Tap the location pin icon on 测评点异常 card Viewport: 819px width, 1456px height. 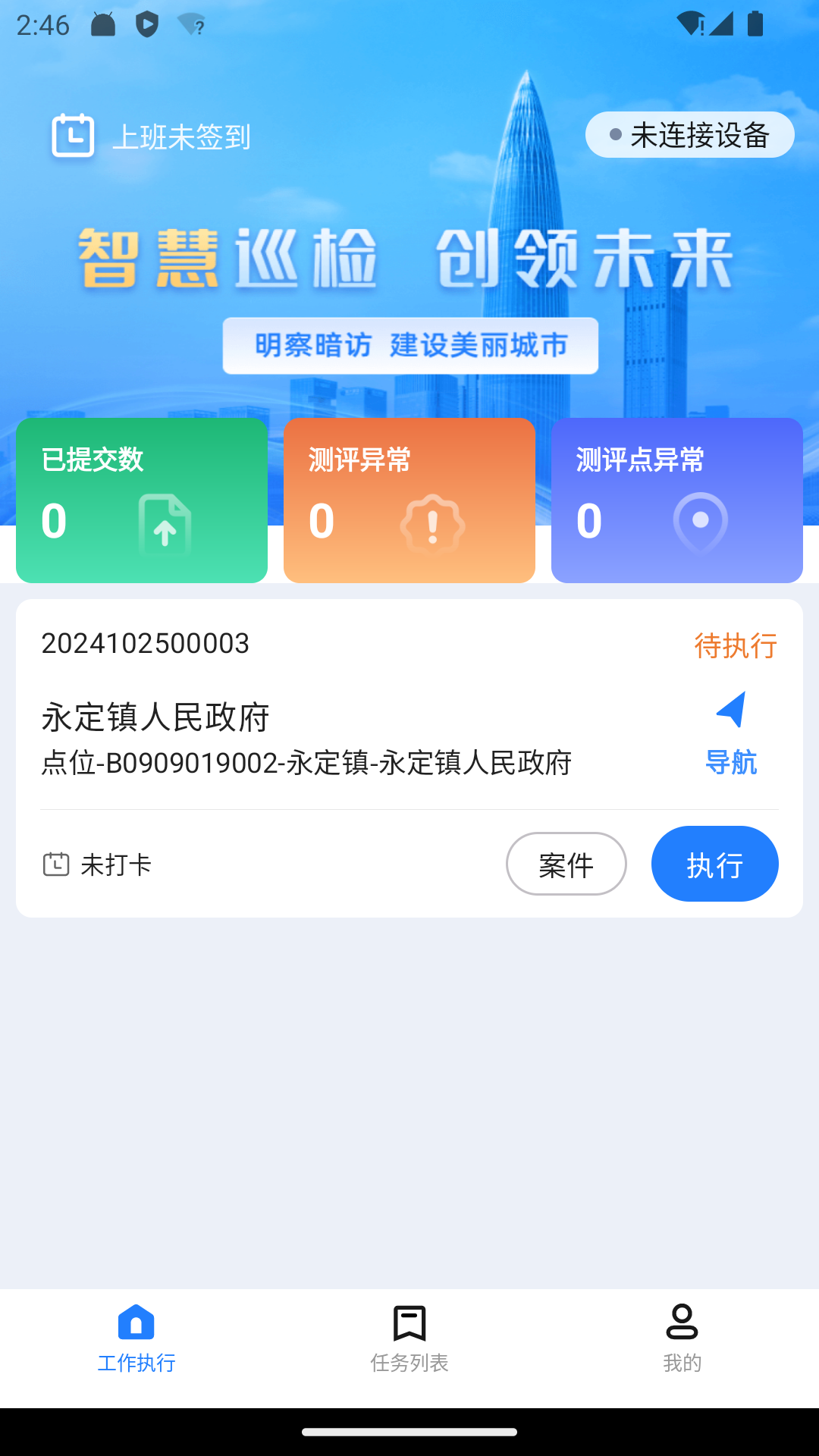[699, 521]
